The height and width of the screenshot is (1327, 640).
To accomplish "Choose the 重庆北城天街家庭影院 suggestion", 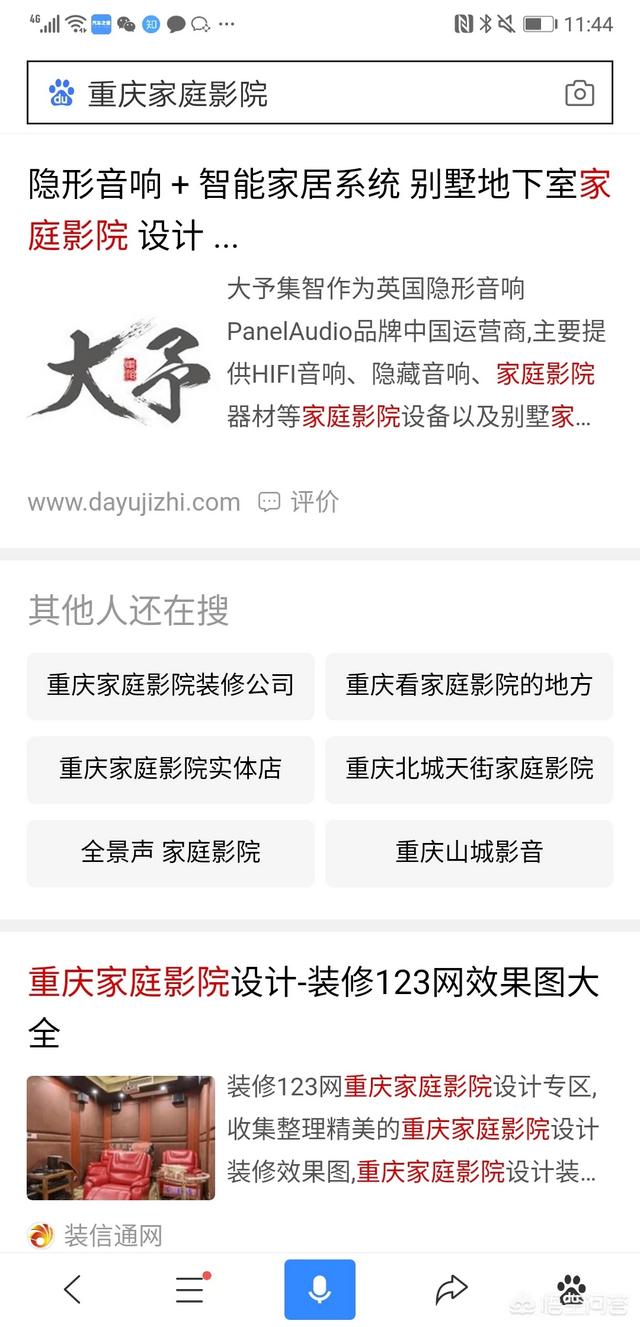I will pos(469,769).
